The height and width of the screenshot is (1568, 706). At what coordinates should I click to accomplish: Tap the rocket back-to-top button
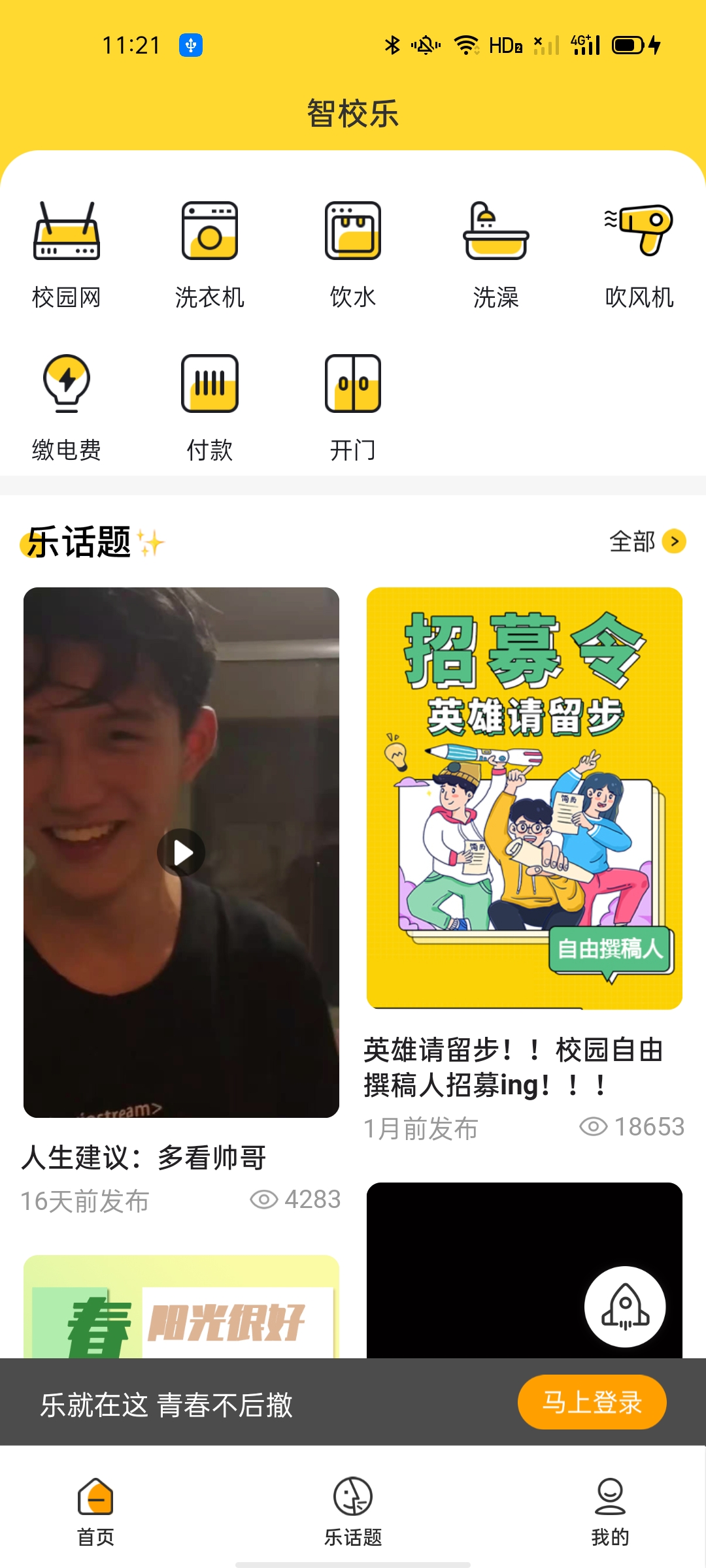(625, 1307)
